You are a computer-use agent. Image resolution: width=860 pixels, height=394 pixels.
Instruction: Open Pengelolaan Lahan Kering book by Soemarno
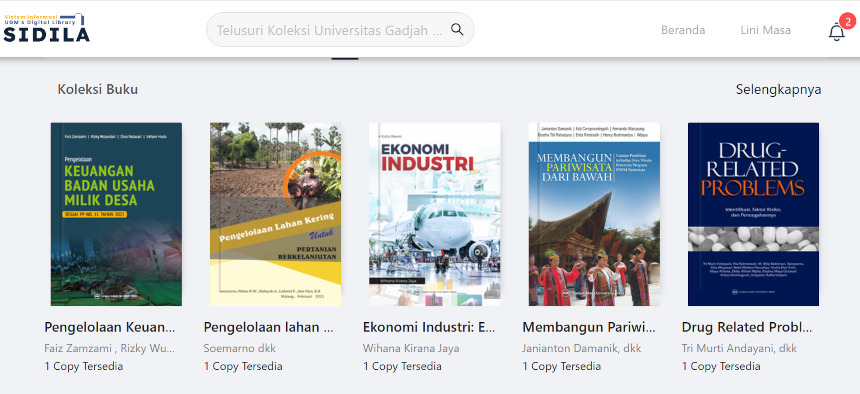(275, 214)
